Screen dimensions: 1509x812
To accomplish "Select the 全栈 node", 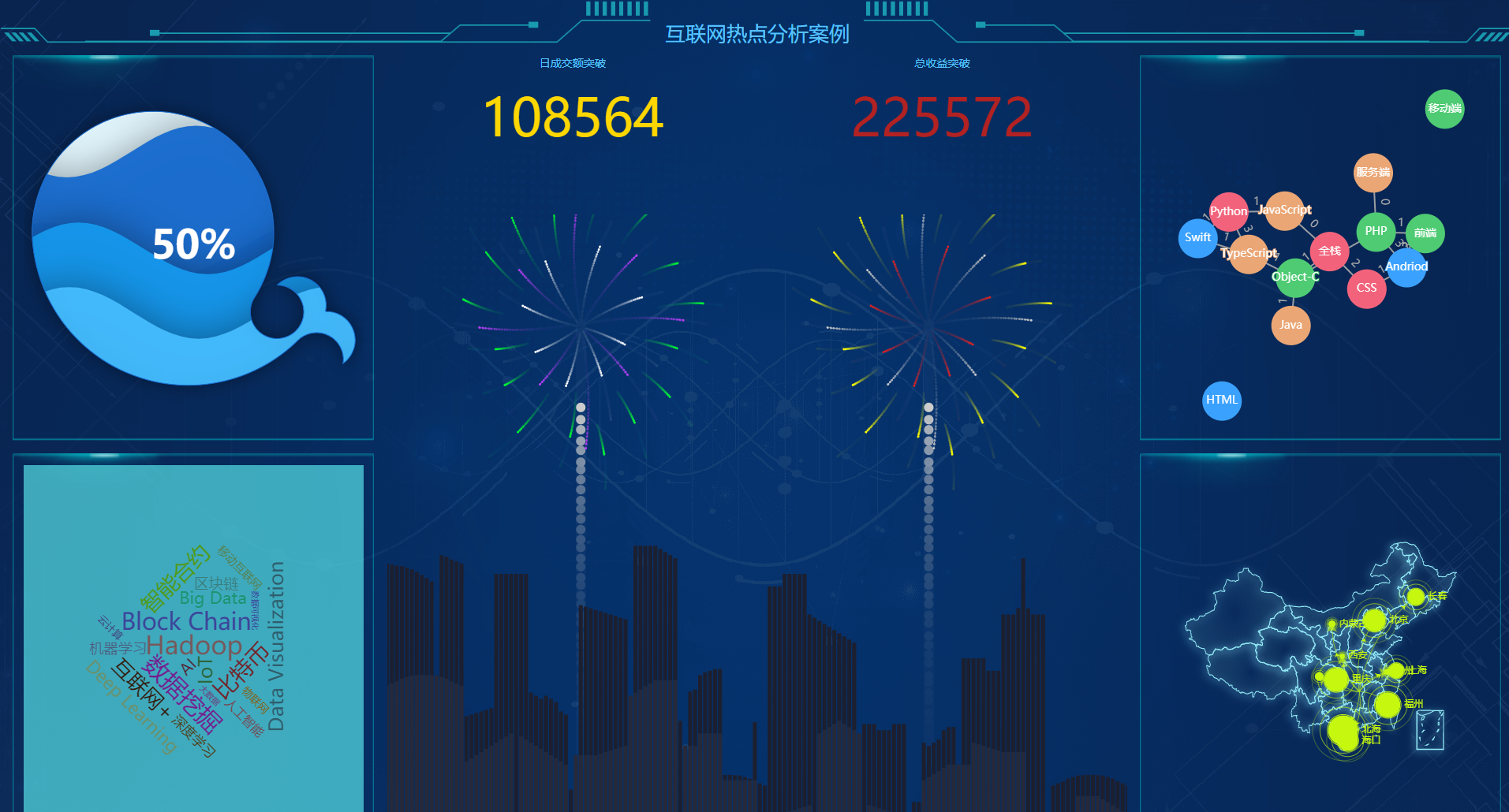I will point(1329,251).
